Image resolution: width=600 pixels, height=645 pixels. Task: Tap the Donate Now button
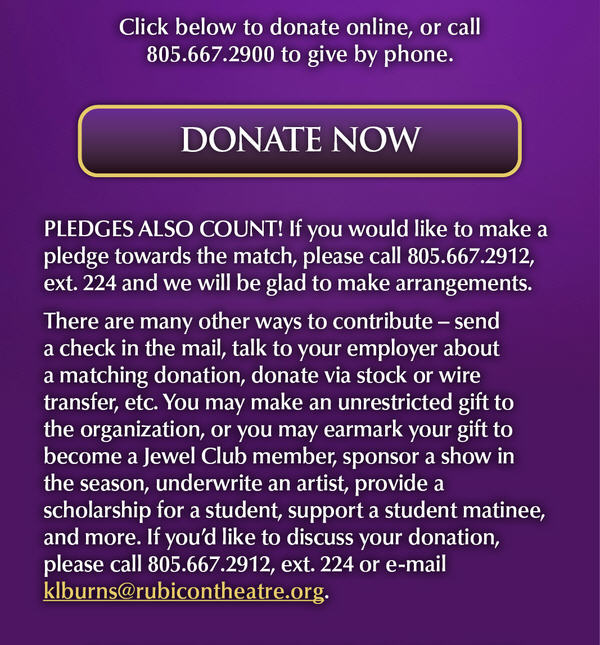300,140
